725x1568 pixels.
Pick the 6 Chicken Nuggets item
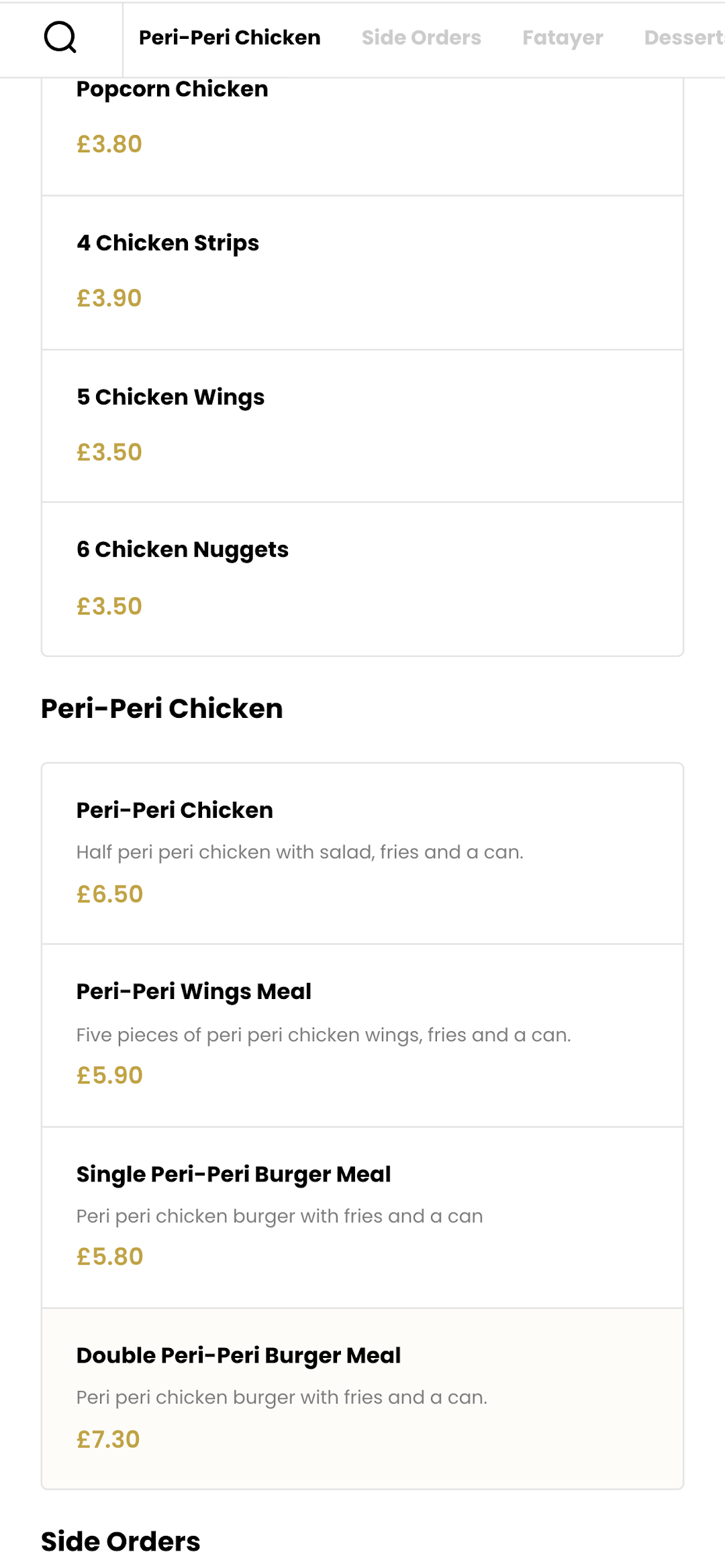point(362,579)
